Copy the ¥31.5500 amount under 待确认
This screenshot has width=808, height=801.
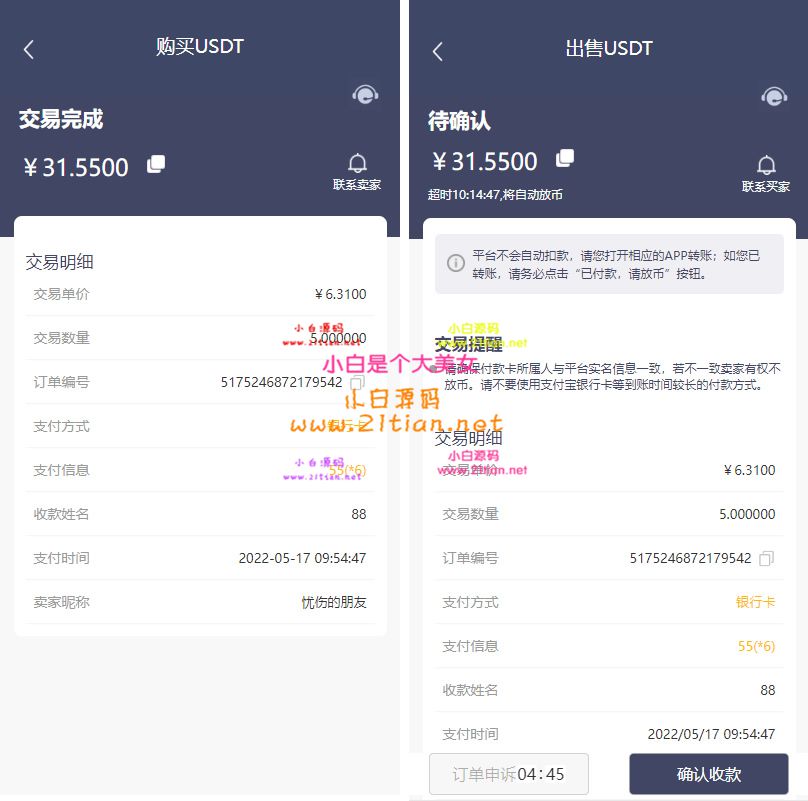click(565, 158)
